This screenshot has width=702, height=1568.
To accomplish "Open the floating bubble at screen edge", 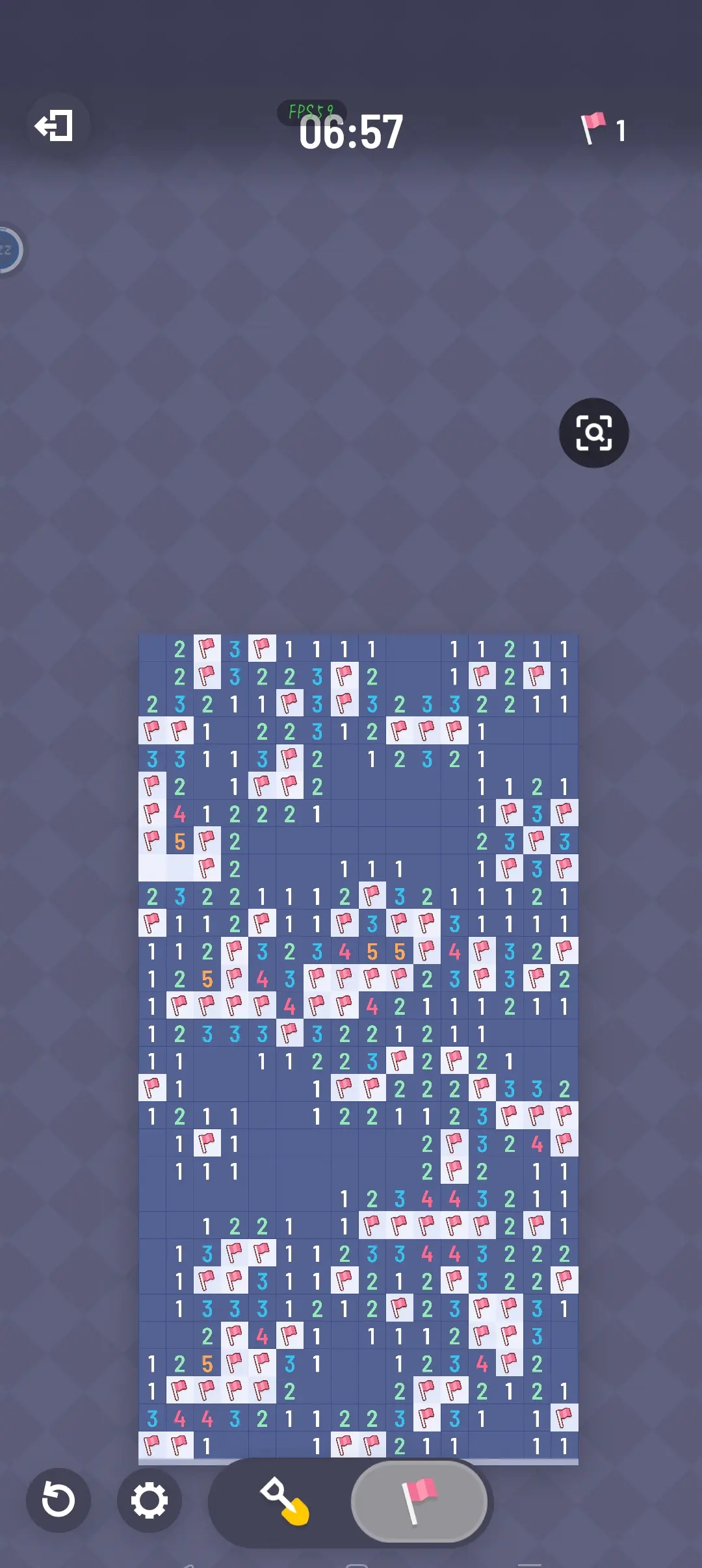I will (x=8, y=250).
